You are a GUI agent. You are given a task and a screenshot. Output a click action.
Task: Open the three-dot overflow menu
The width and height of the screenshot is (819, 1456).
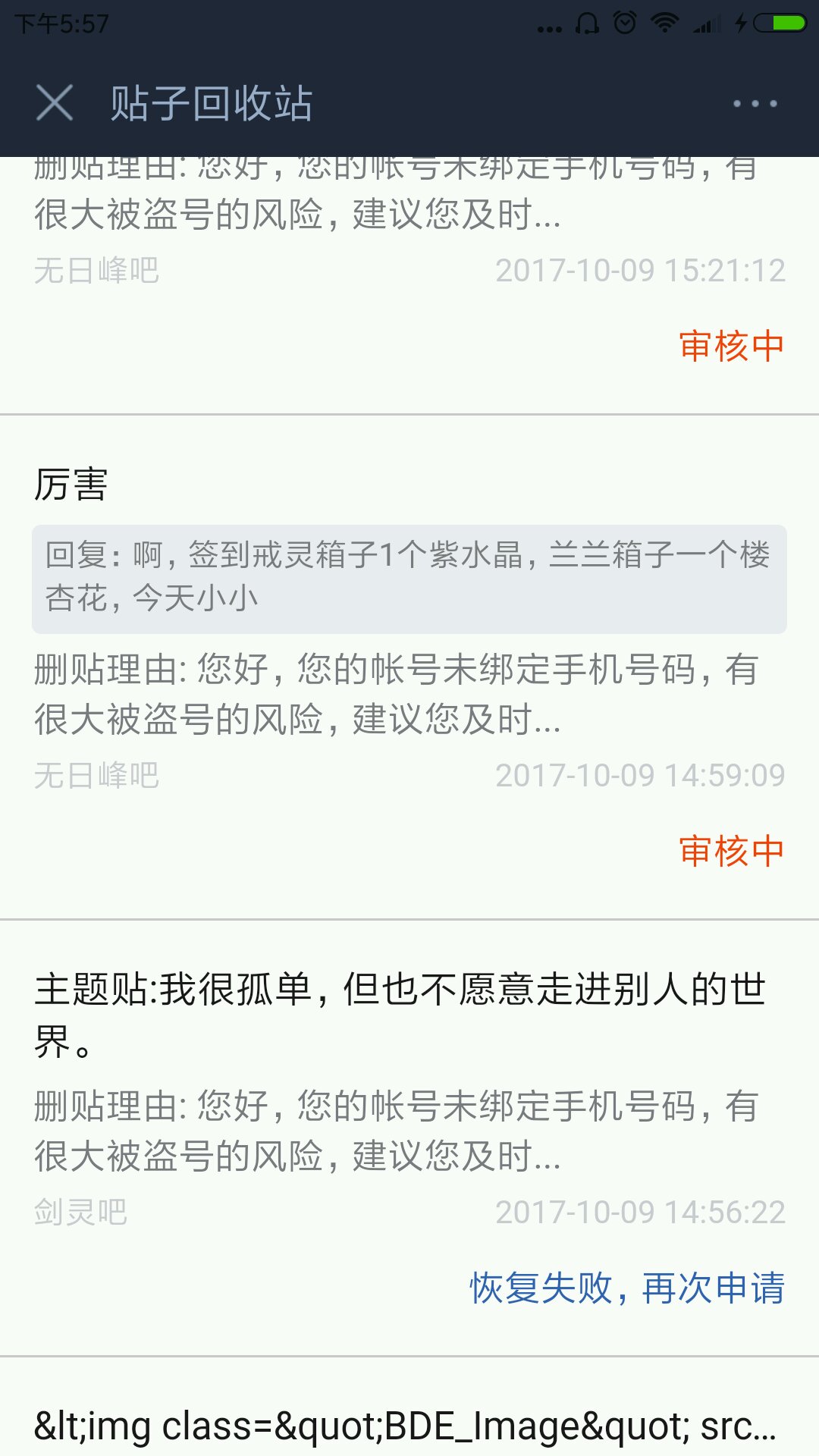click(755, 103)
